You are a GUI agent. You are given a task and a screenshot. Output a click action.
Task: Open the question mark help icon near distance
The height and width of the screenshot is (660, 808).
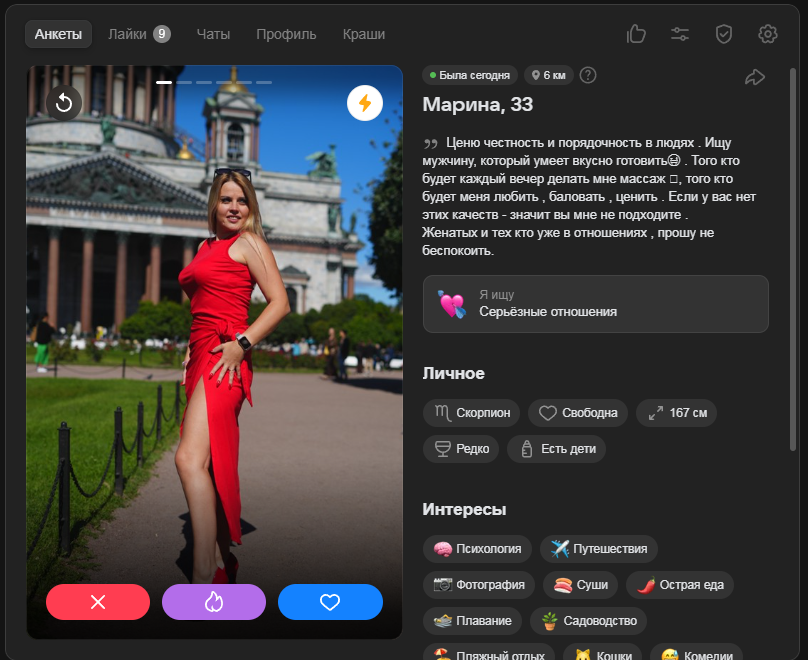point(588,75)
